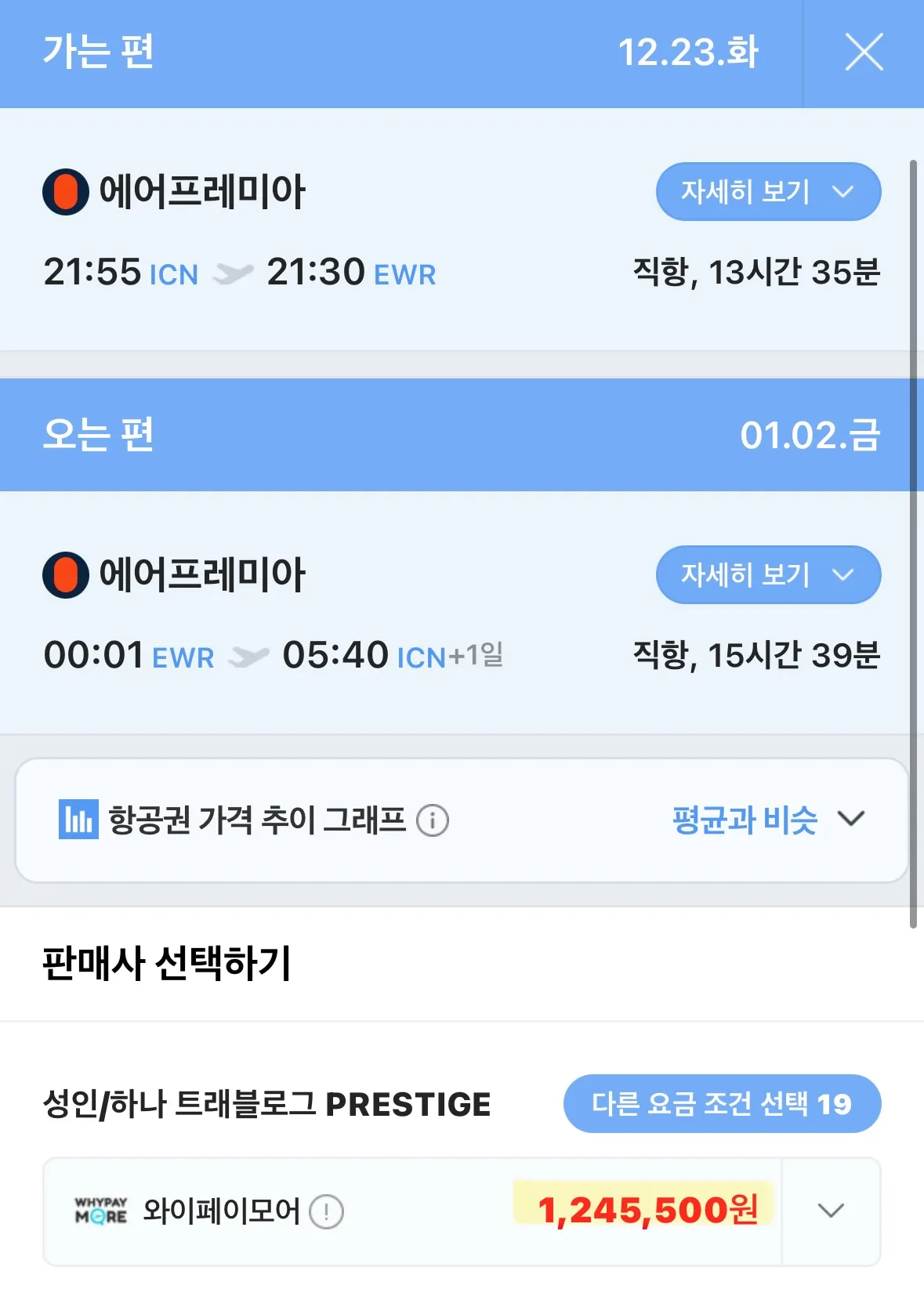Expand 자세히 보기 for the return 오는 편 flight

[x=767, y=575]
